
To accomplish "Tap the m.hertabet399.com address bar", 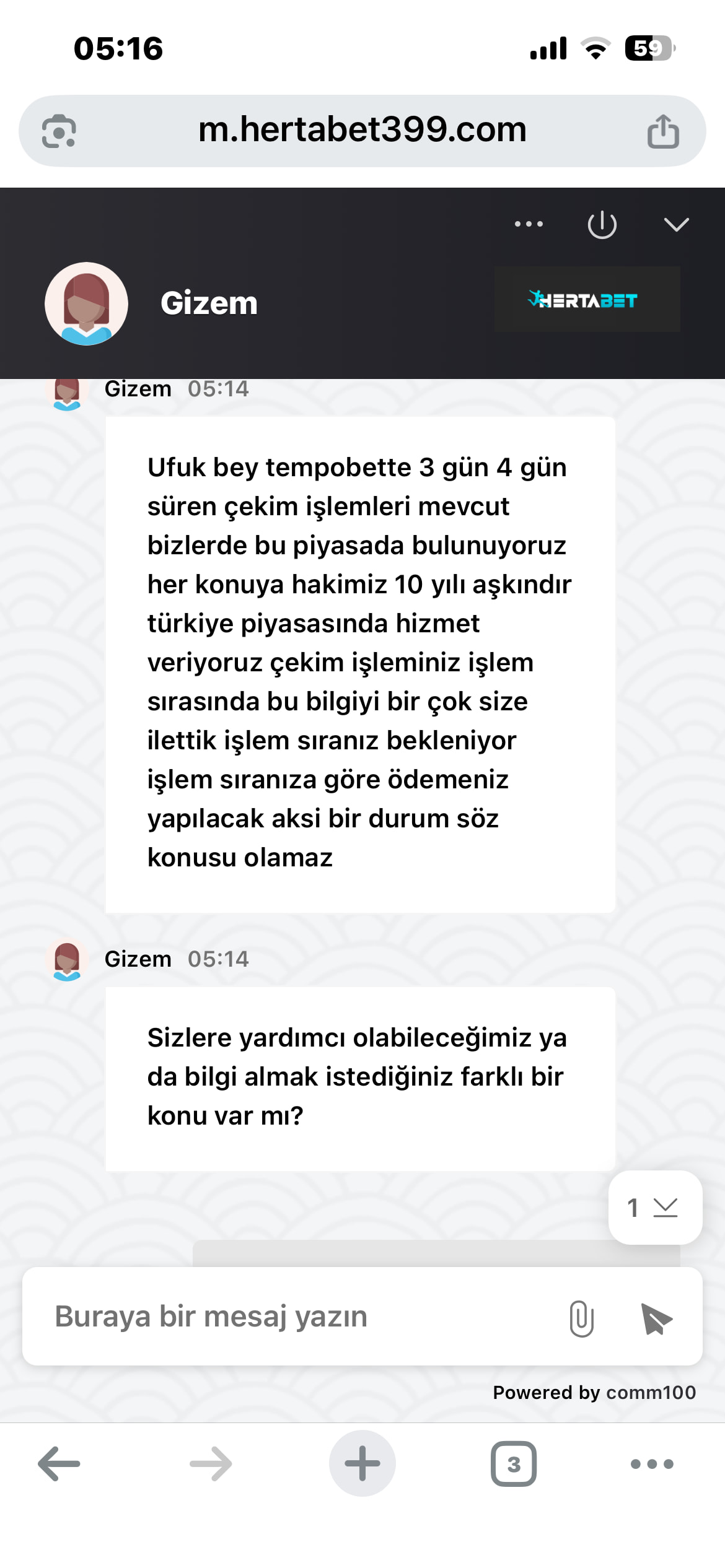I will (362, 130).
